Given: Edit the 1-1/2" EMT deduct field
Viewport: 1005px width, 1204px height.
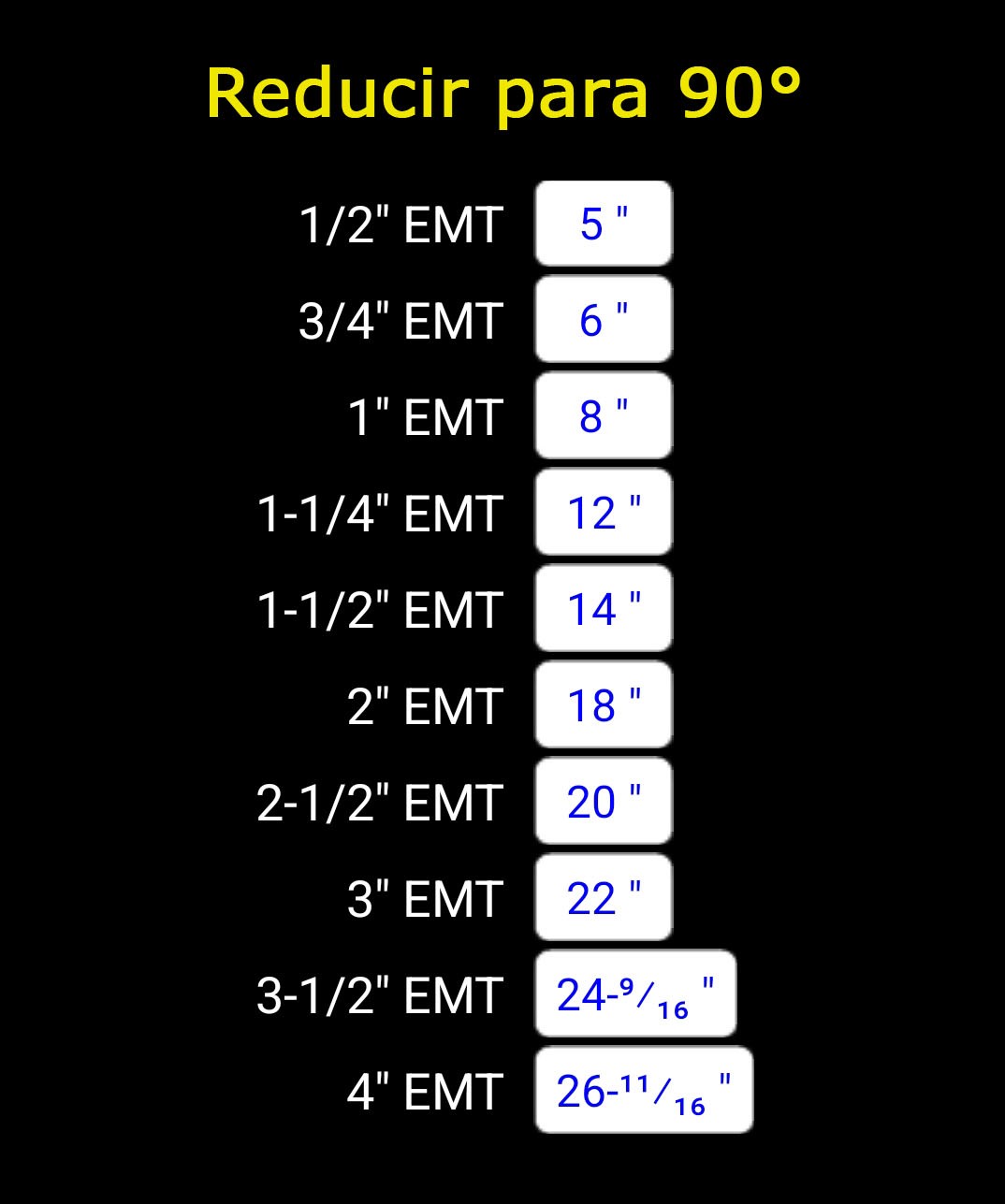Looking at the screenshot, I should (604, 609).
